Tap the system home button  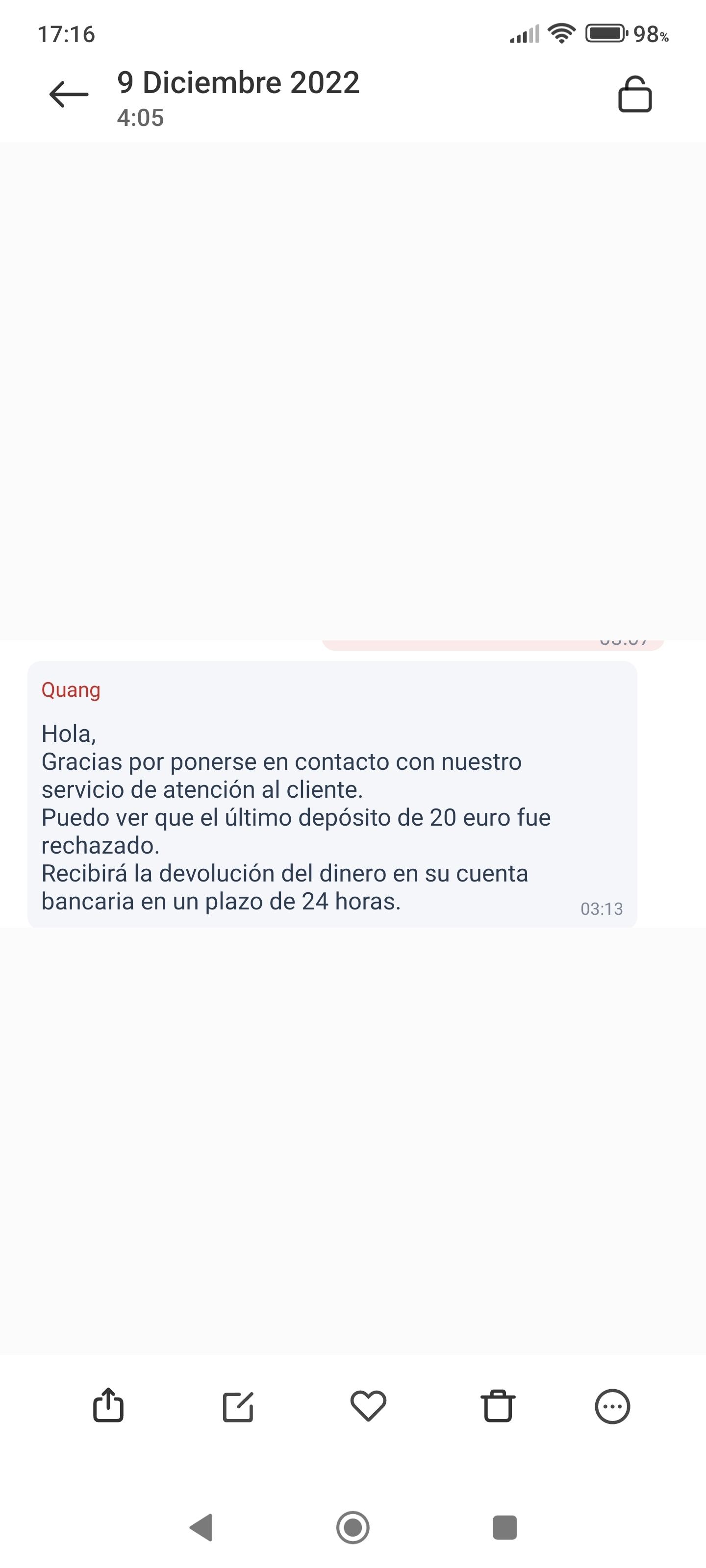(x=353, y=1527)
